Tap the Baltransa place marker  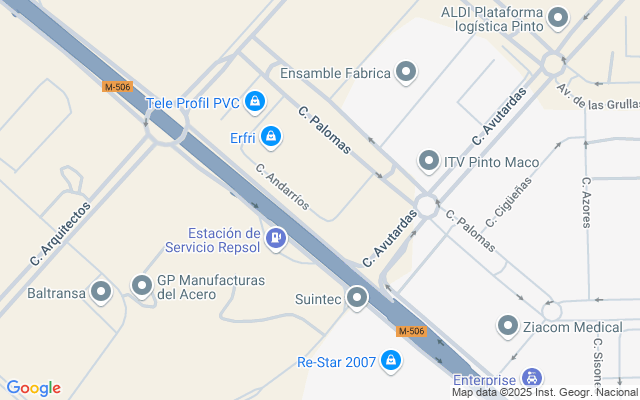pyautogui.click(x=101, y=292)
